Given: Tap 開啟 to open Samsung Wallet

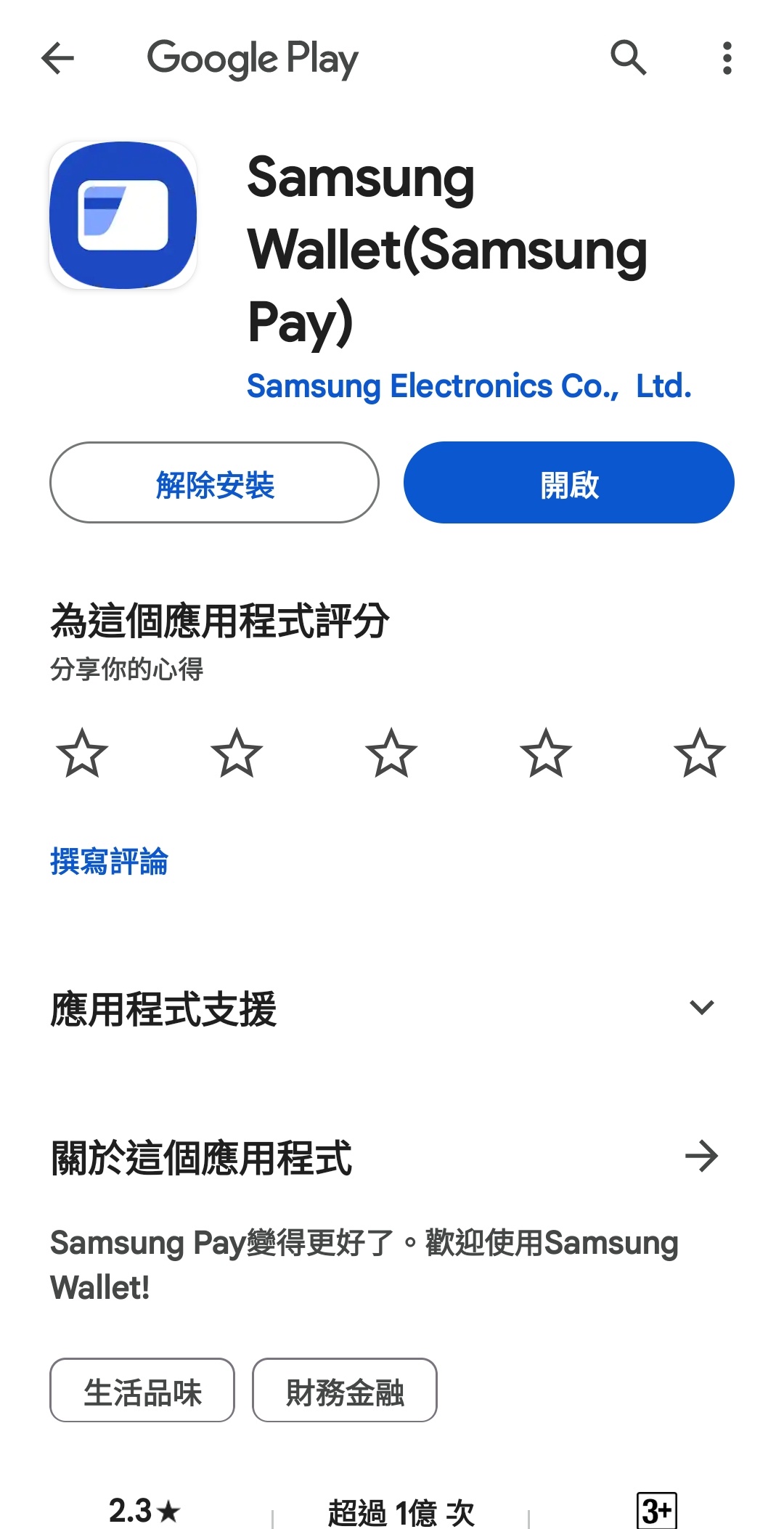Looking at the screenshot, I should 569,483.
